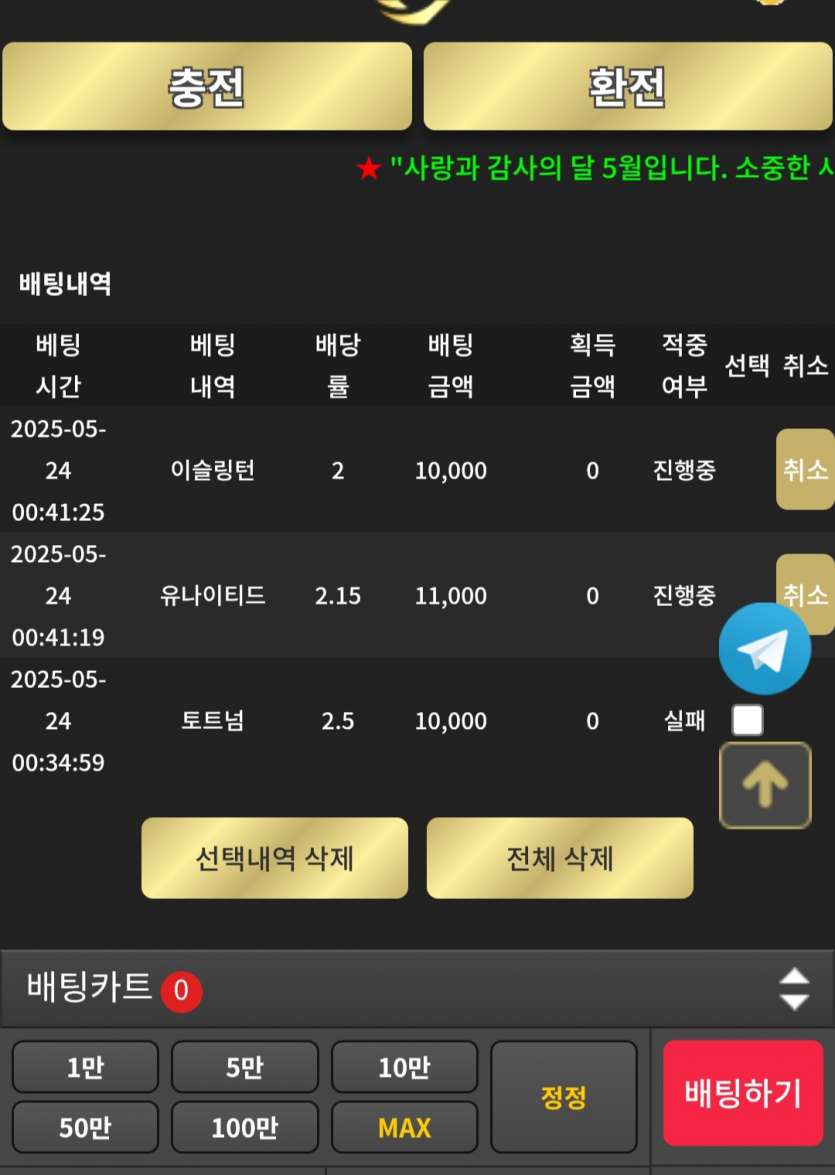Select the 5만 amount button

tap(245, 1067)
